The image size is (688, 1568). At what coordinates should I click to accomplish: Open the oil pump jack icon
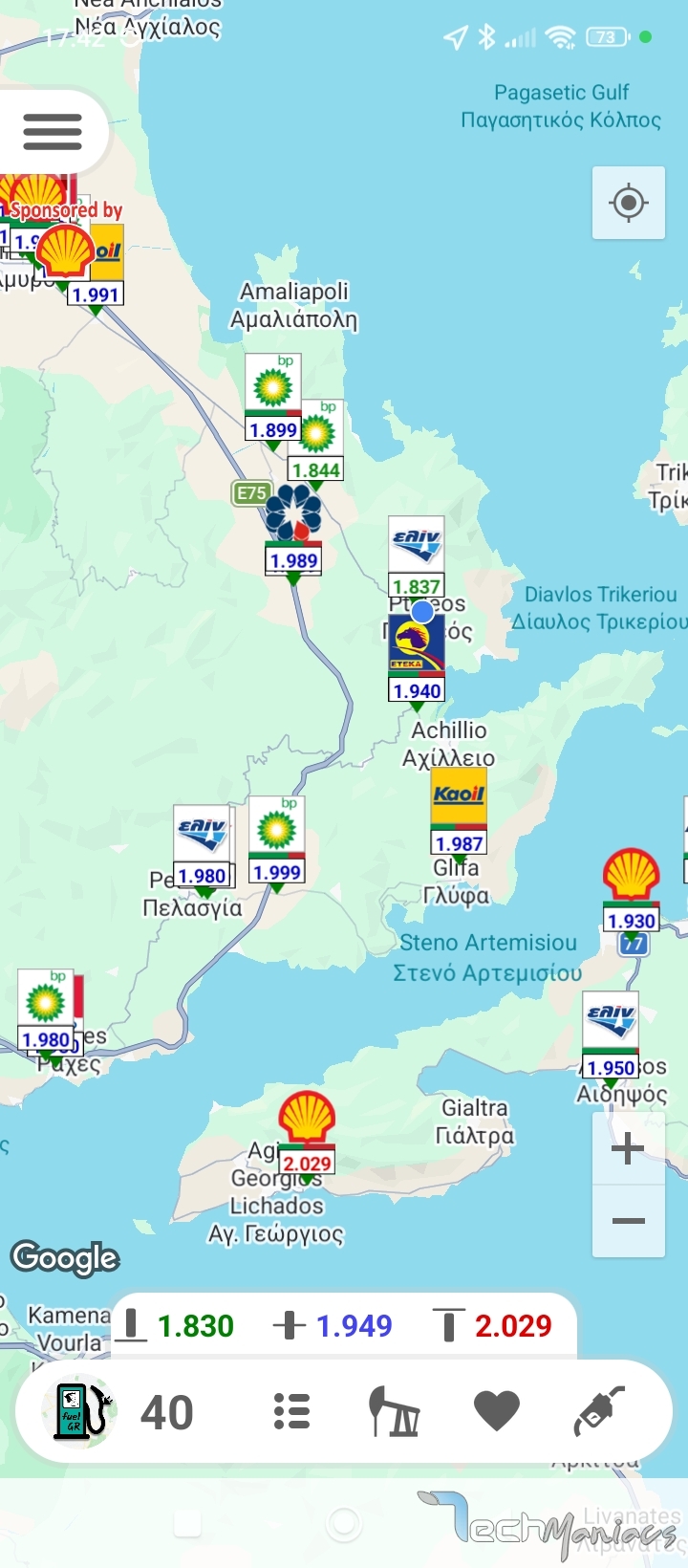[394, 1411]
